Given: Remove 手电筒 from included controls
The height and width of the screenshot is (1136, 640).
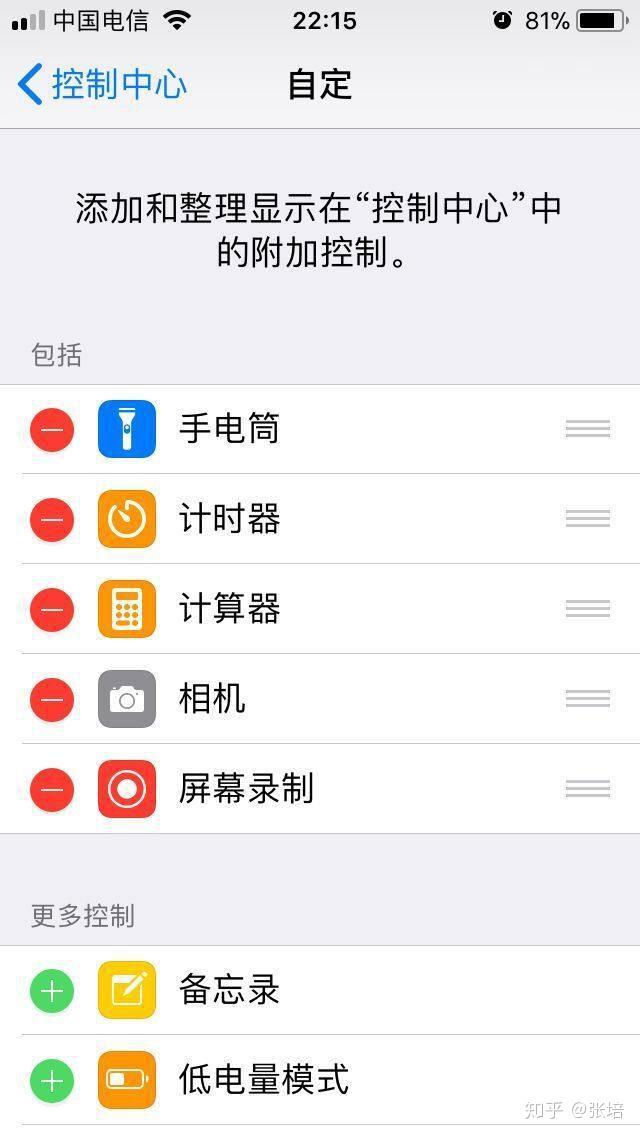Looking at the screenshot, I should point(51,430).
